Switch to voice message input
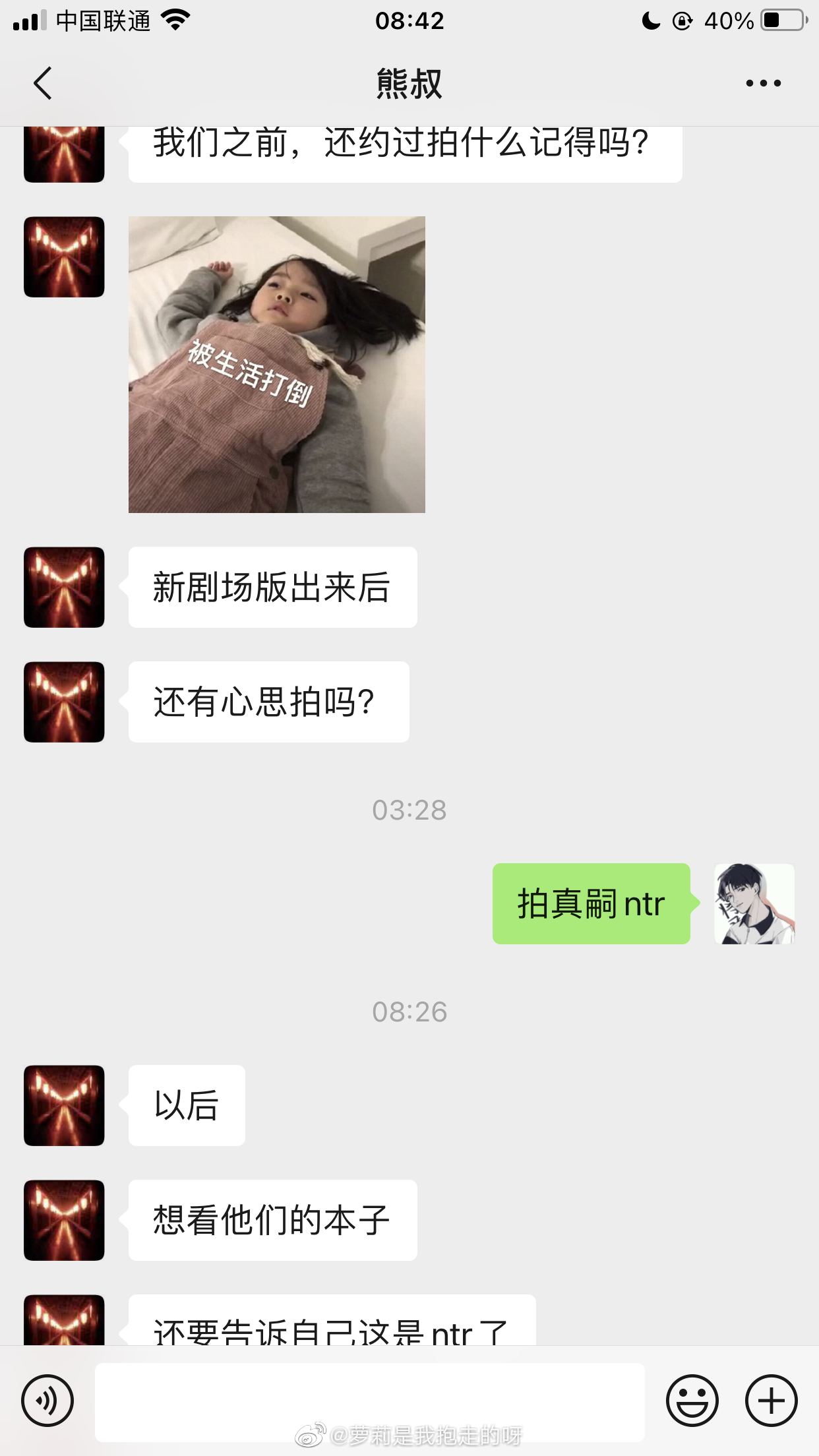 click(47, 1401)
